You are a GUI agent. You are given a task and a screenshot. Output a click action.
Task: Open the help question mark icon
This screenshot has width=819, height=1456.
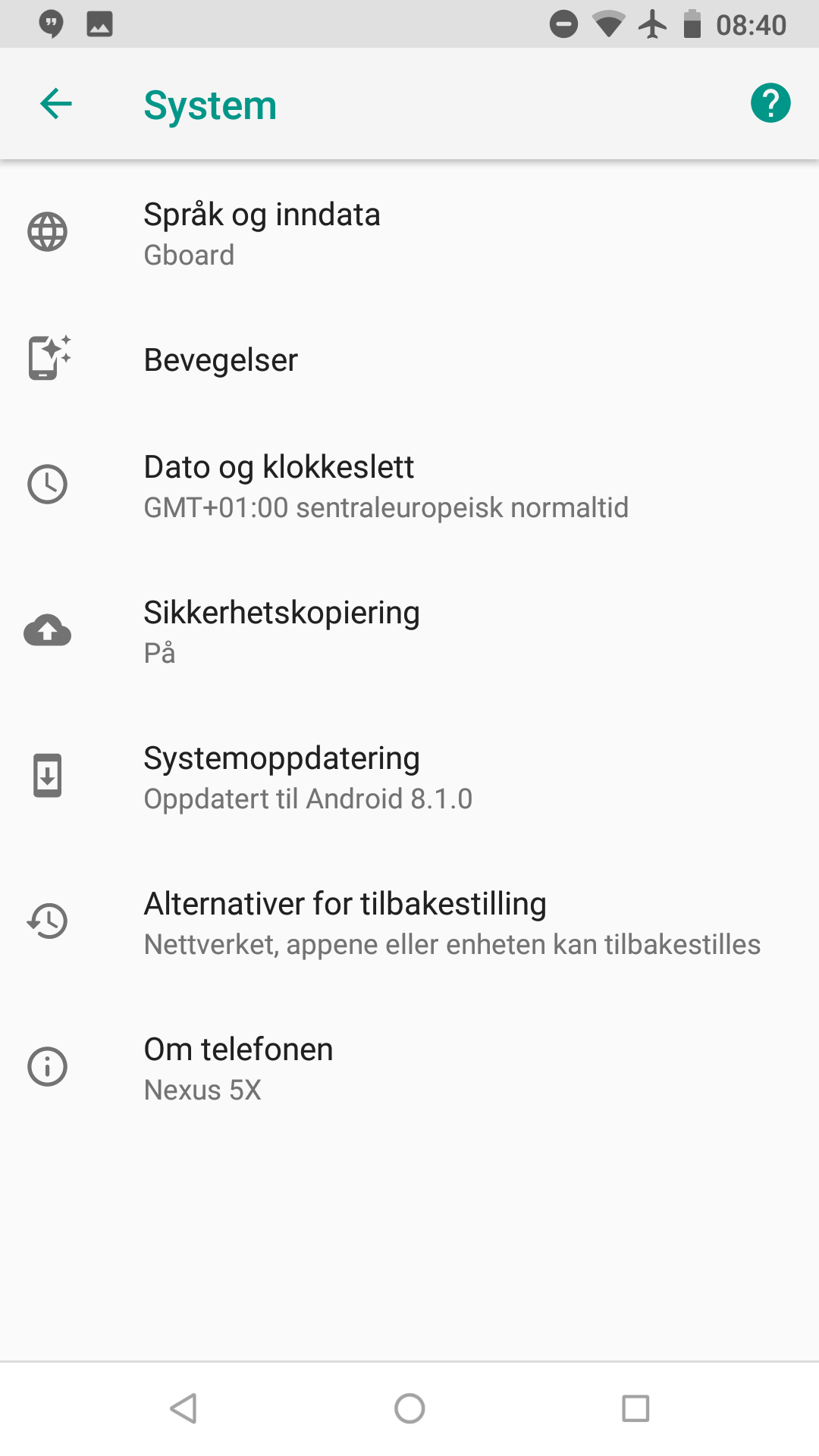(x=770, y=103)
